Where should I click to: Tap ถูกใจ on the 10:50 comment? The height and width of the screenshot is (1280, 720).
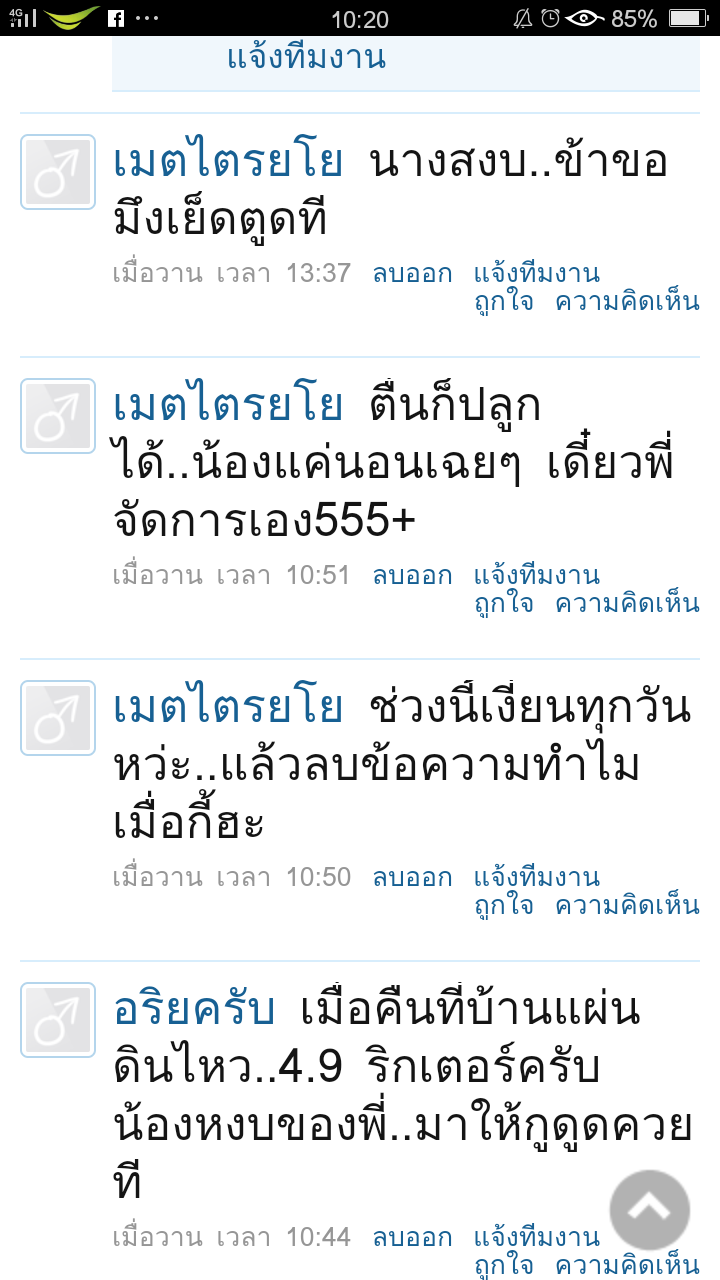(504, 905)
